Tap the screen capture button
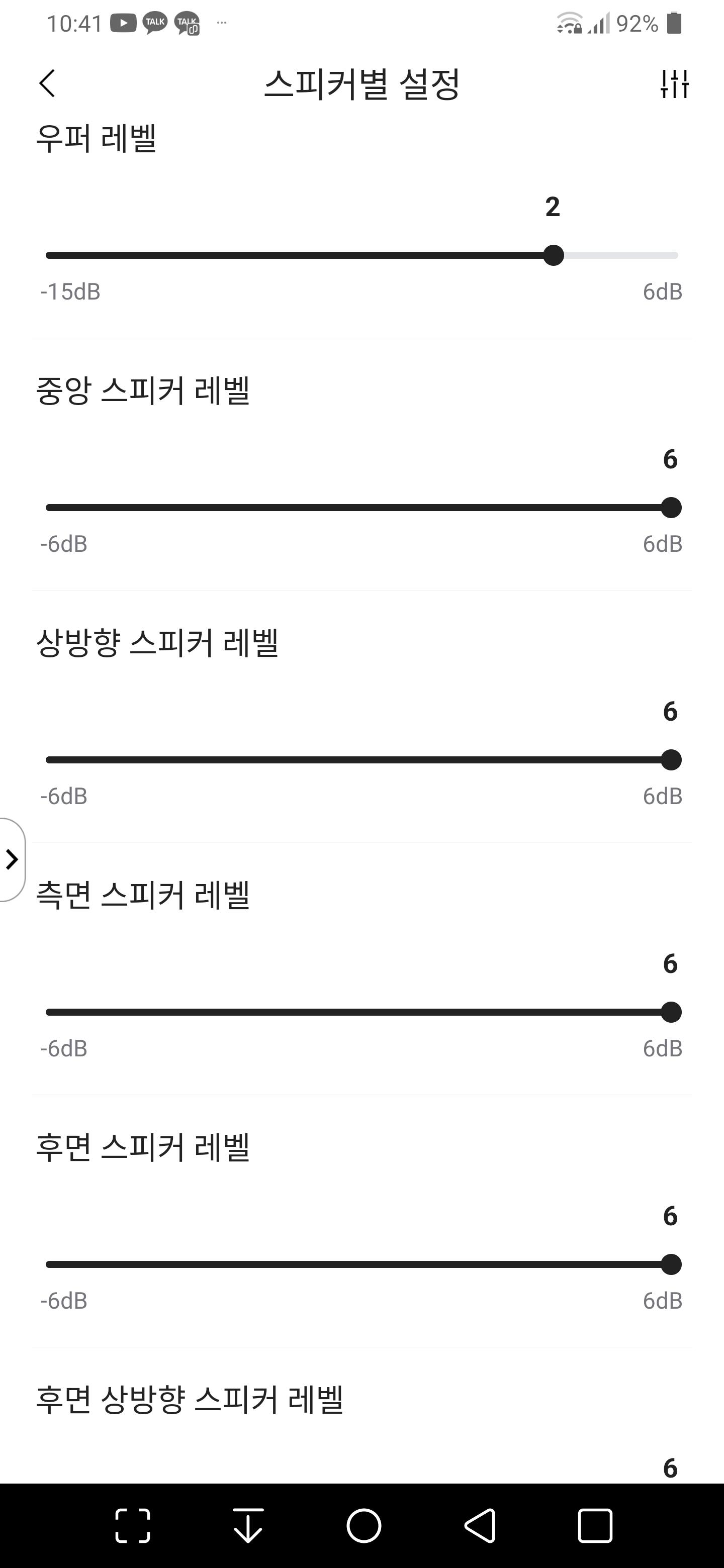This screenshot has height=1568, width=724. 133,1526
